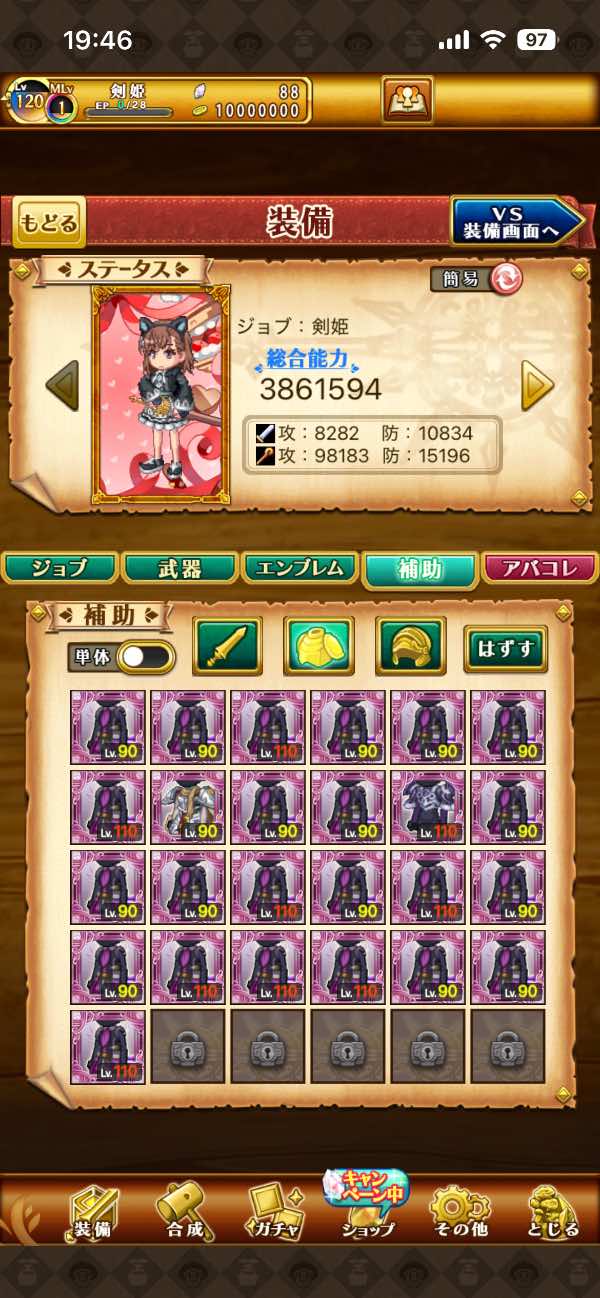600x1298 pixels.
Task: Tap the もどる back button
Action: click(x=50, y=221)
